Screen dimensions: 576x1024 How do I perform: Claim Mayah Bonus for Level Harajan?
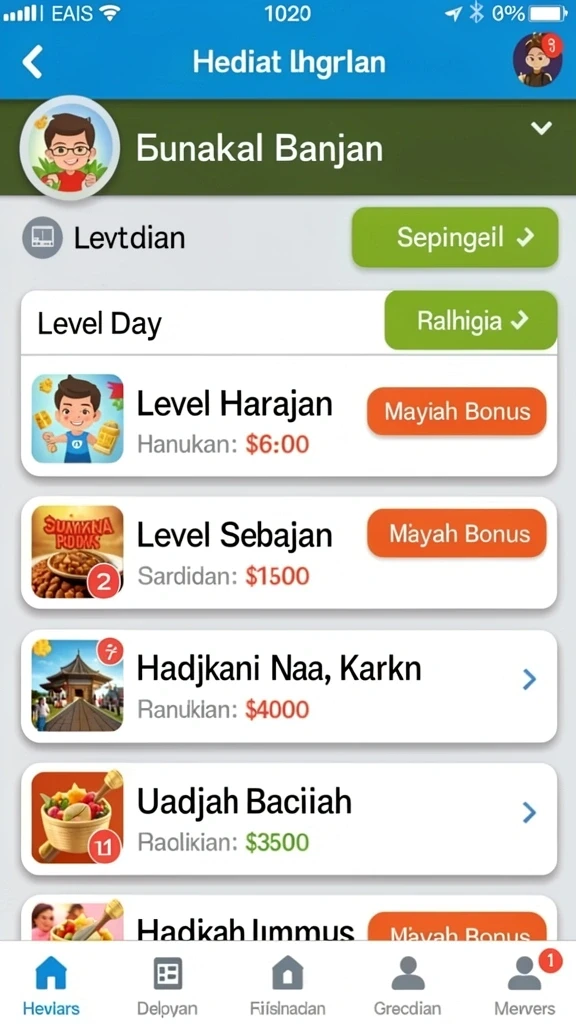coord(456,411)
